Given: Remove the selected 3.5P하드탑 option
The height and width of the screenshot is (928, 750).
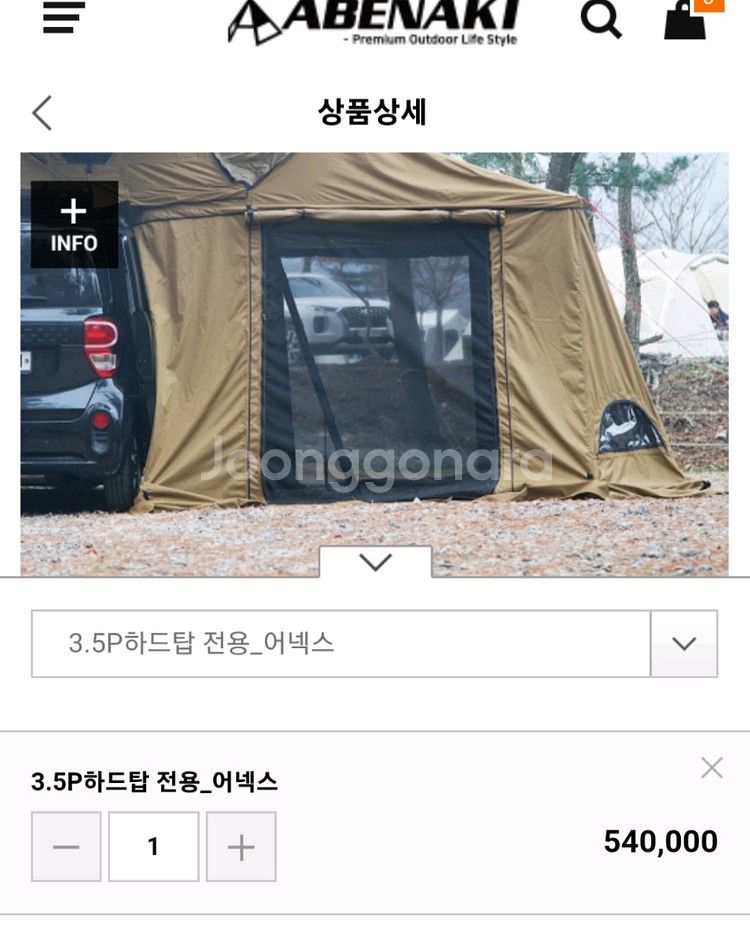Looking at the screenshot, I should (x=712, y=767).
